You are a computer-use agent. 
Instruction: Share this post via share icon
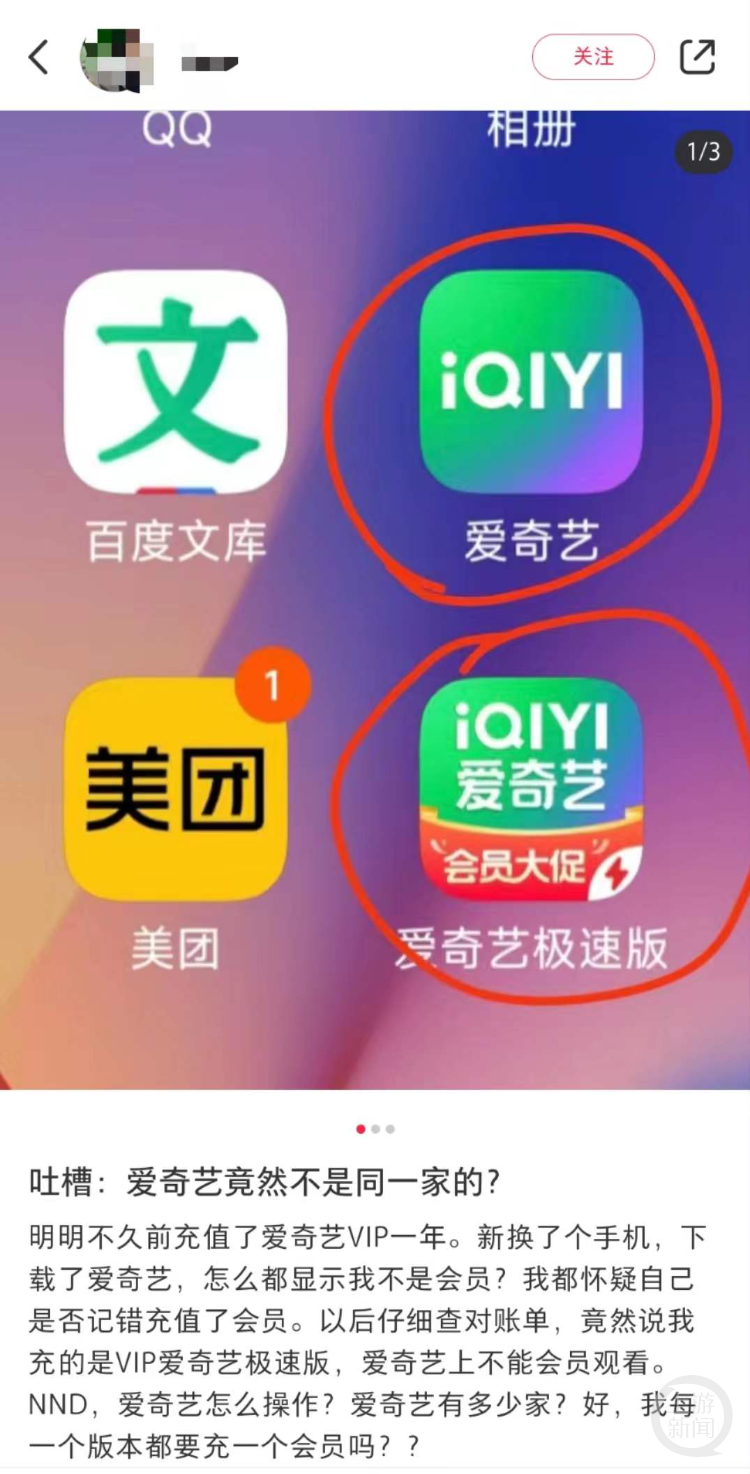click(697, 57)
